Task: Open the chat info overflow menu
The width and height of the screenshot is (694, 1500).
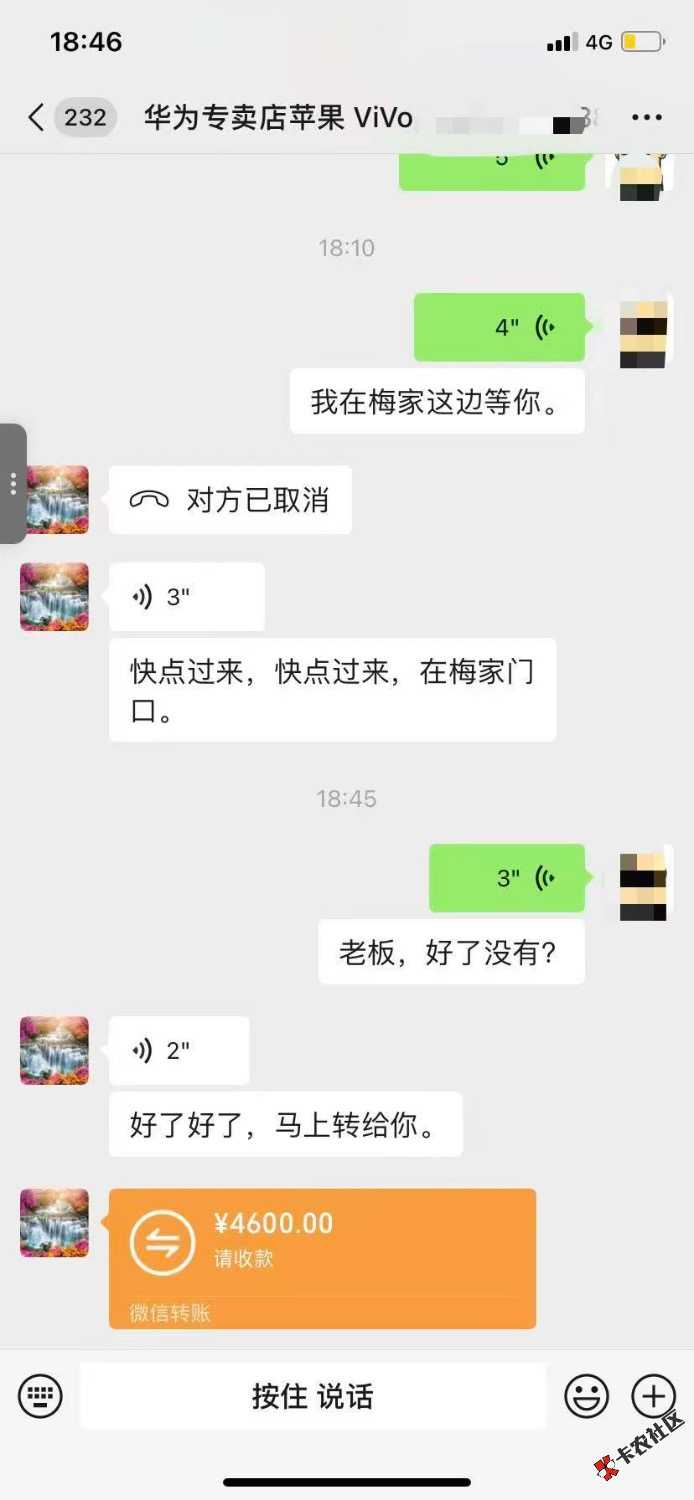Action: pyautogui.click(x=646, y=118)
